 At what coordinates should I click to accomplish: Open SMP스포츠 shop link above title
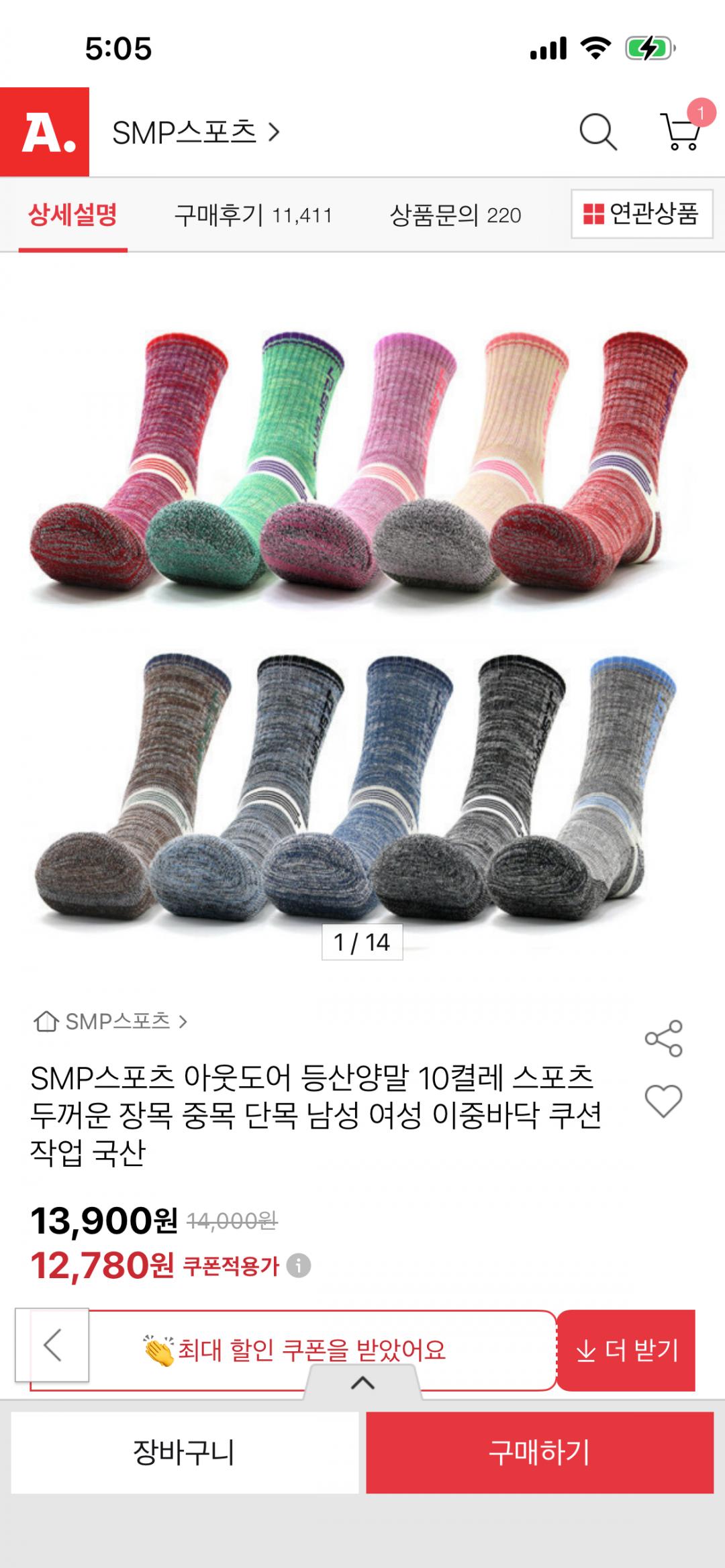pyautogui.click(x=111, y=1022)
